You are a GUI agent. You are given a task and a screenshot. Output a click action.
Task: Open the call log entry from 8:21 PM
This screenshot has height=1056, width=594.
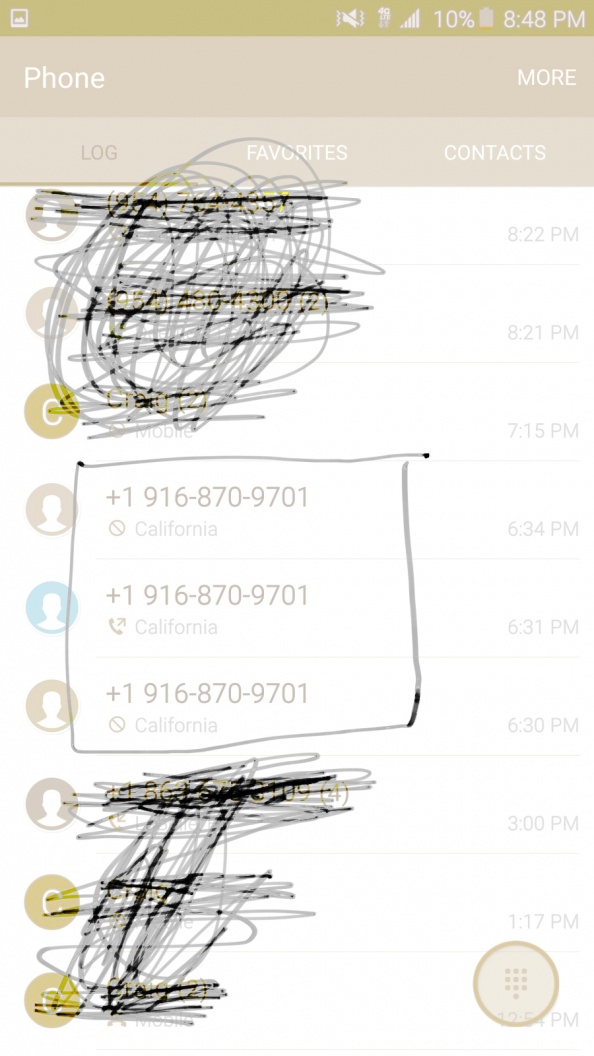click(297, 314)
